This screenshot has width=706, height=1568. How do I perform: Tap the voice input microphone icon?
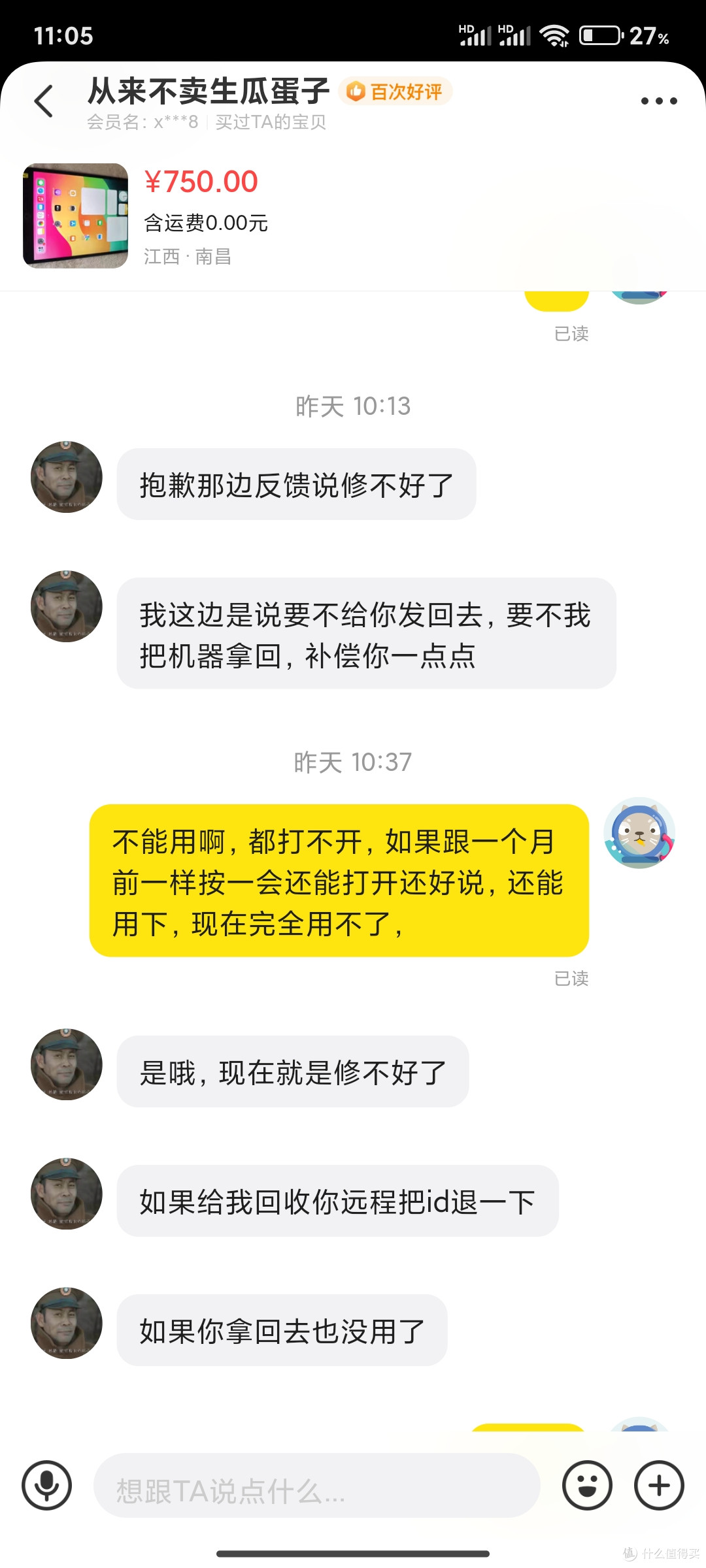coord(46,1485)
